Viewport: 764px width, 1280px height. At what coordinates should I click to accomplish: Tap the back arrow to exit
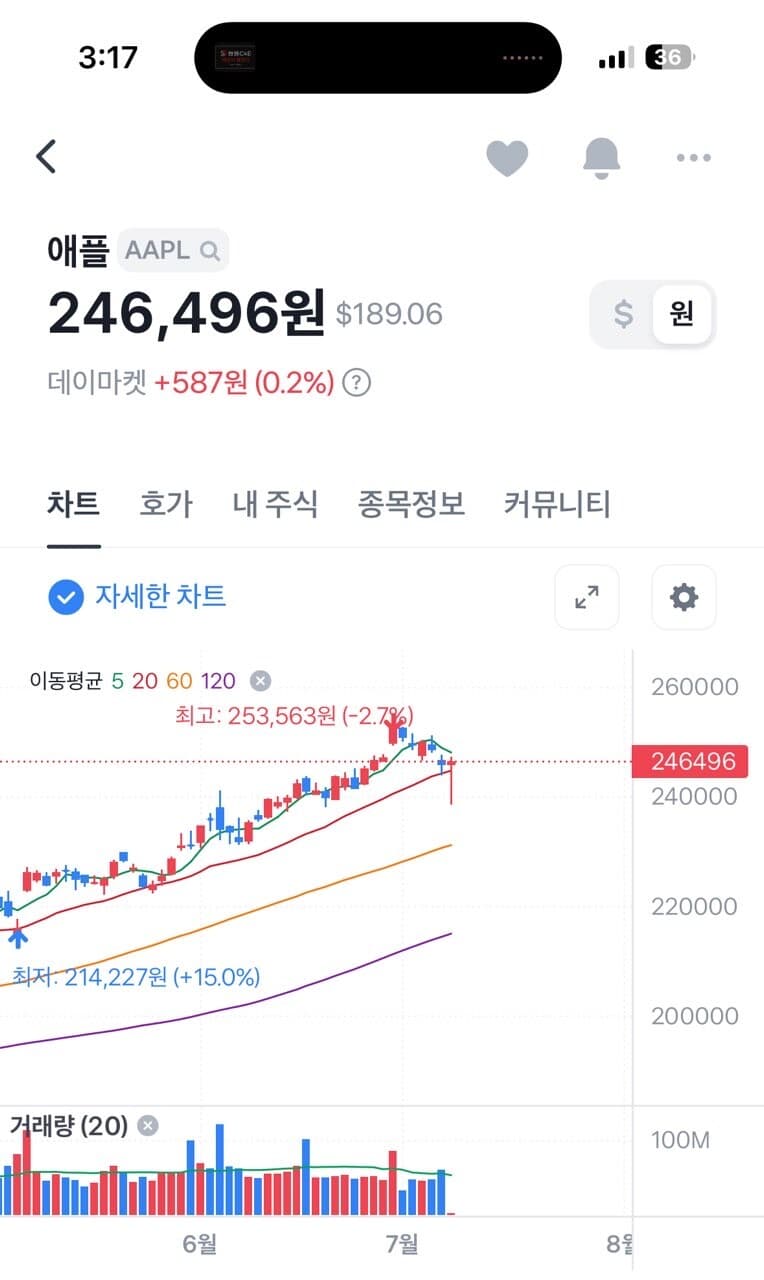44,157
